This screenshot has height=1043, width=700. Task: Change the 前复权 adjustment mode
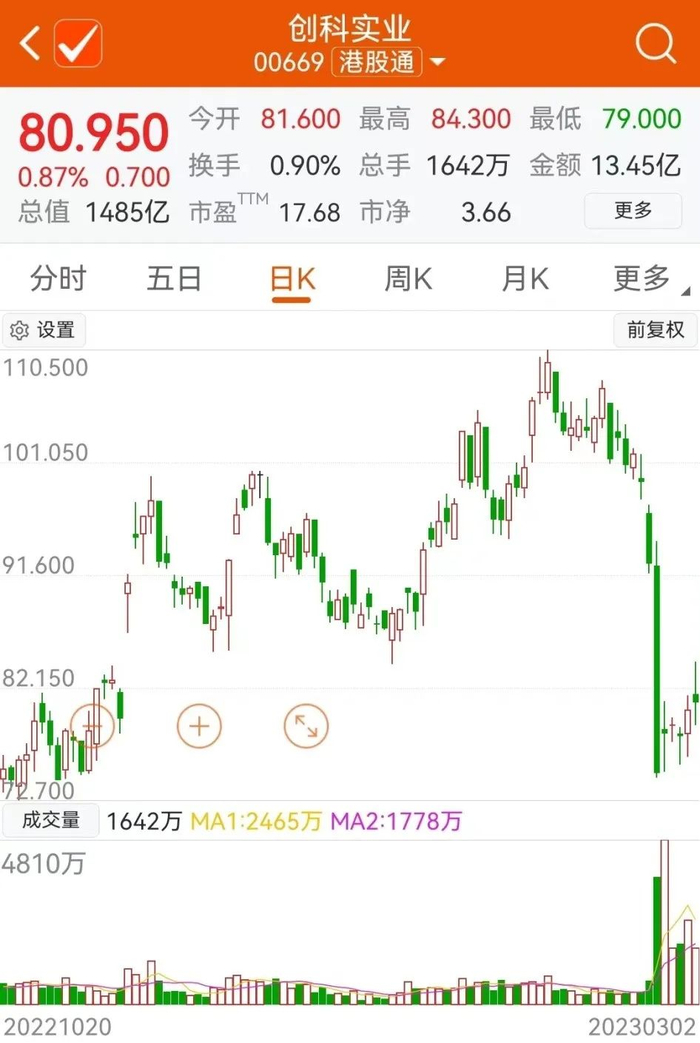655,330
